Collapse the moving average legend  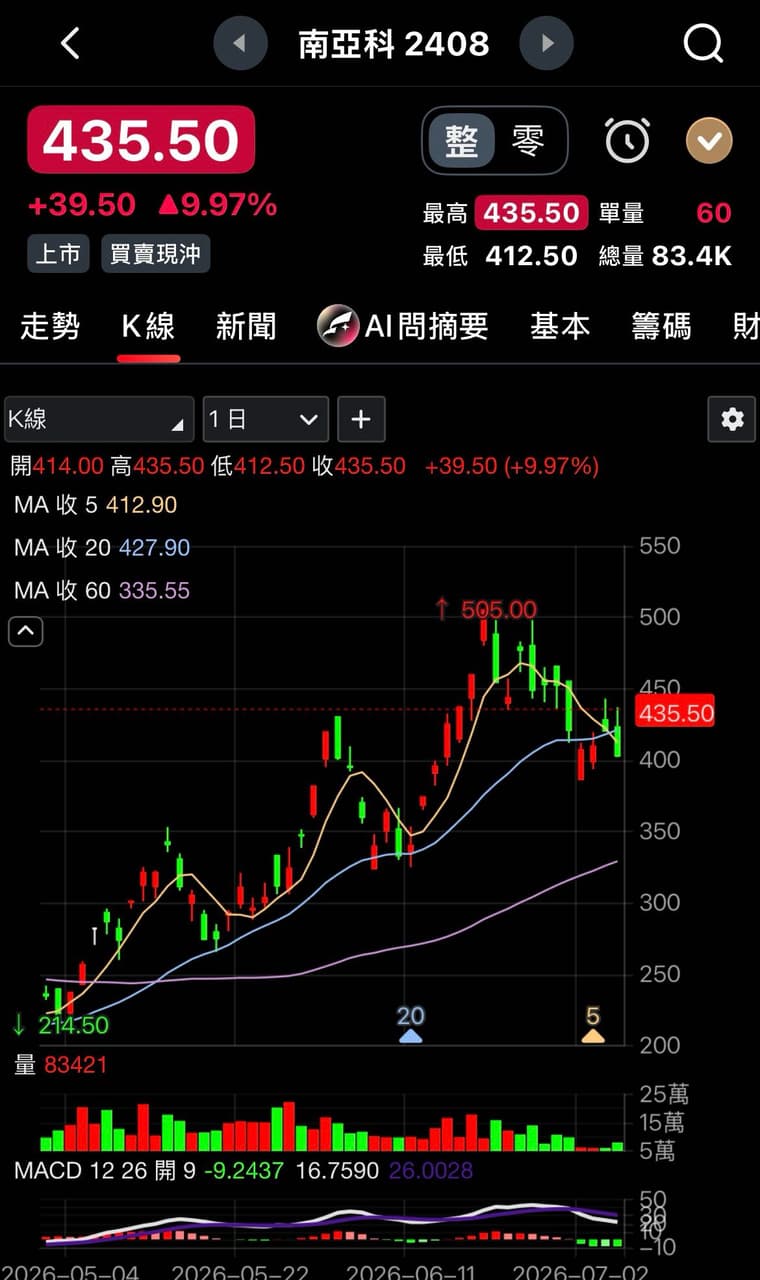point(26,631)
